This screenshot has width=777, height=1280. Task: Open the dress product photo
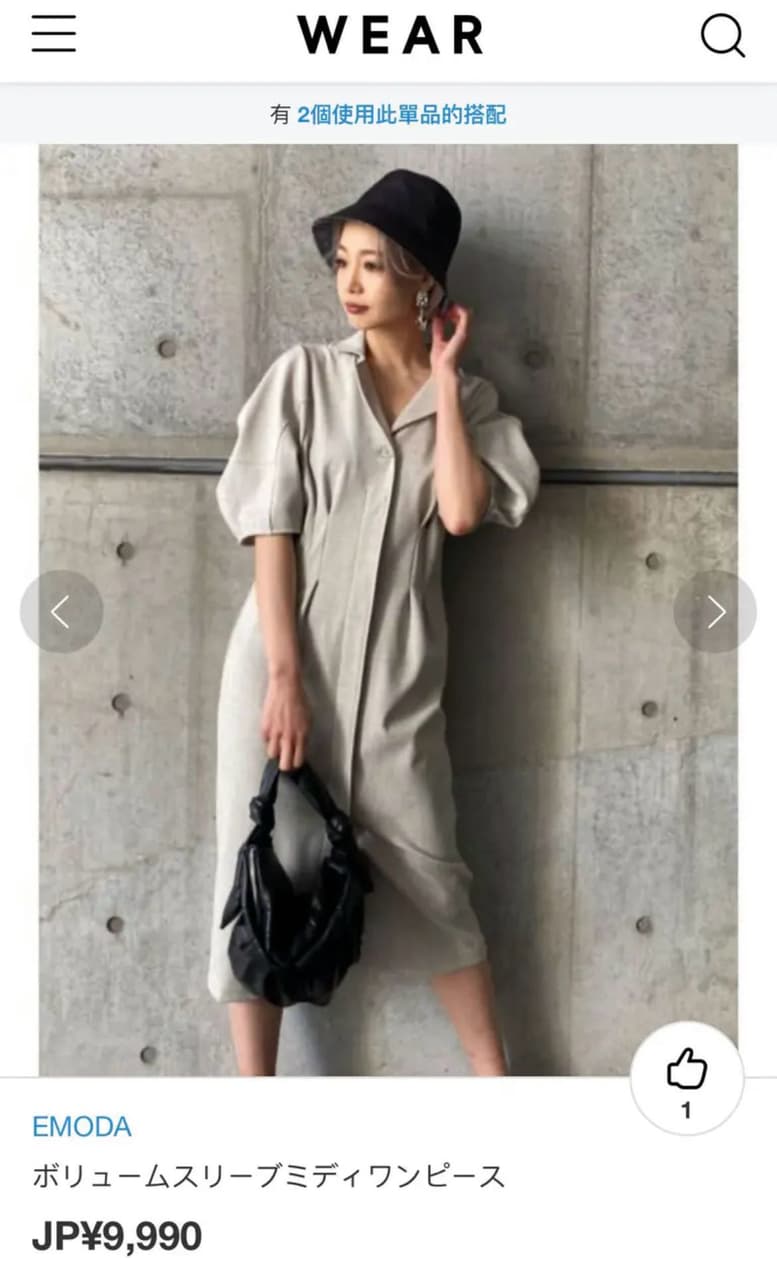[388, 500]
